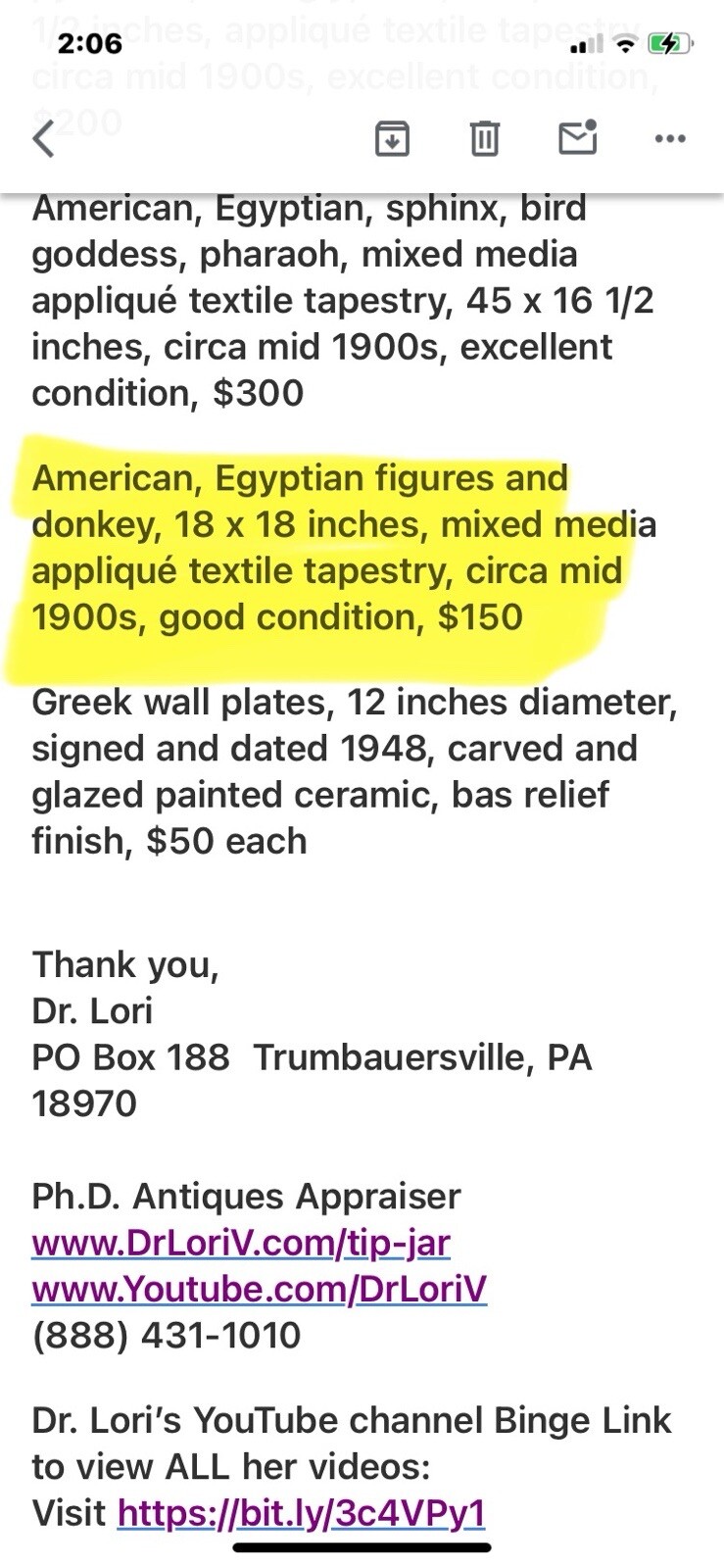Archive this email
The height and width of the screenshot is (1568, 724).
[392, 138]
